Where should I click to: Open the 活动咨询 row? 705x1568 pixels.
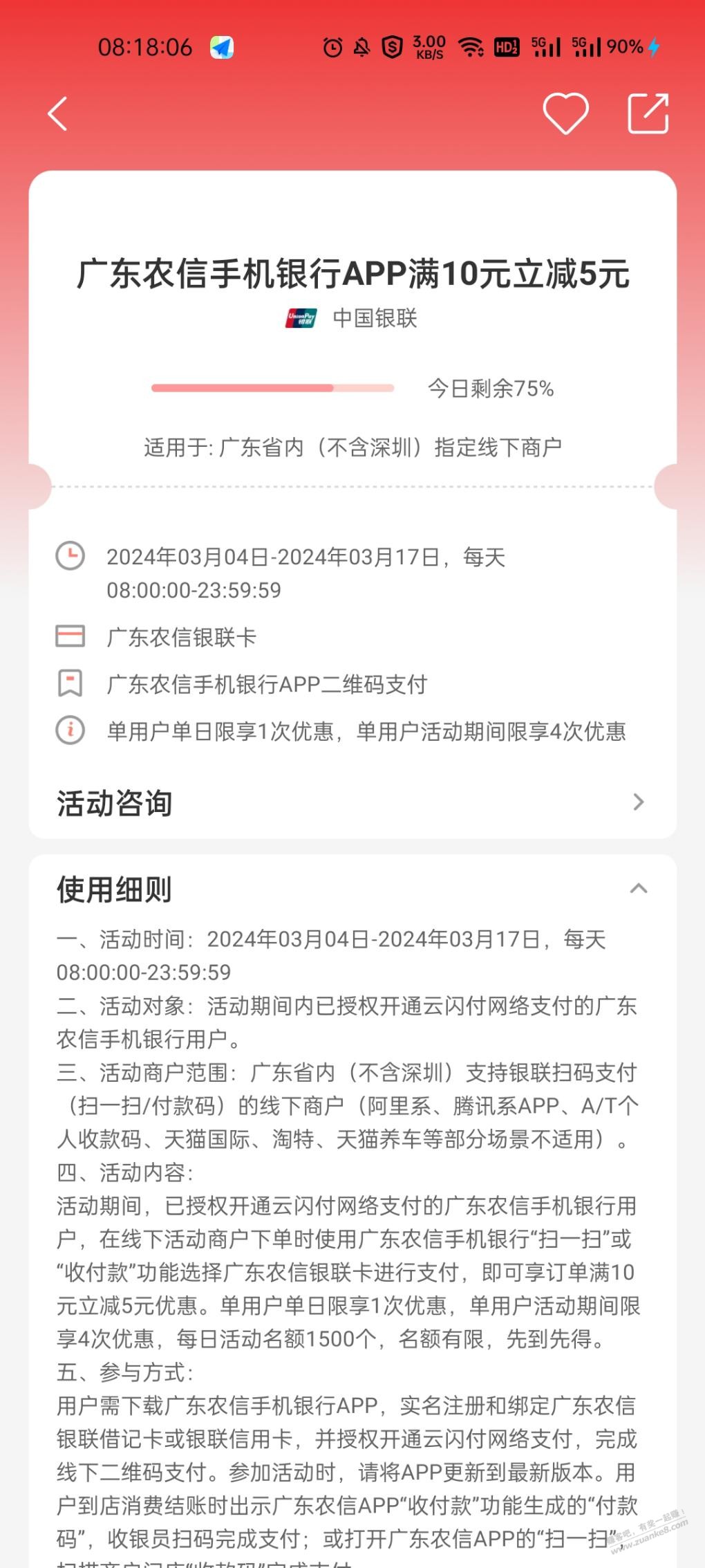[x=352, y=802]
